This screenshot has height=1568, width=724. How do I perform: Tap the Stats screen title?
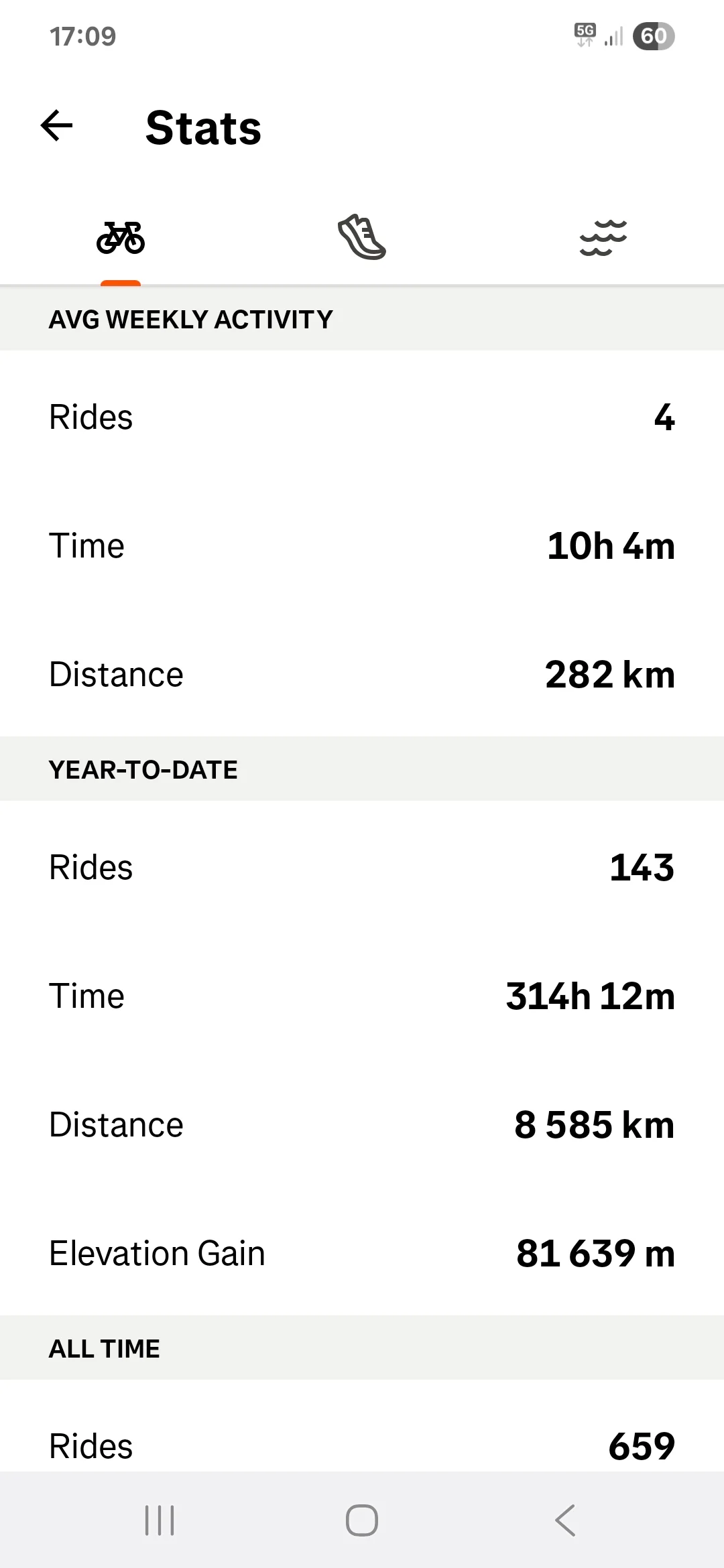coord(203,129)
